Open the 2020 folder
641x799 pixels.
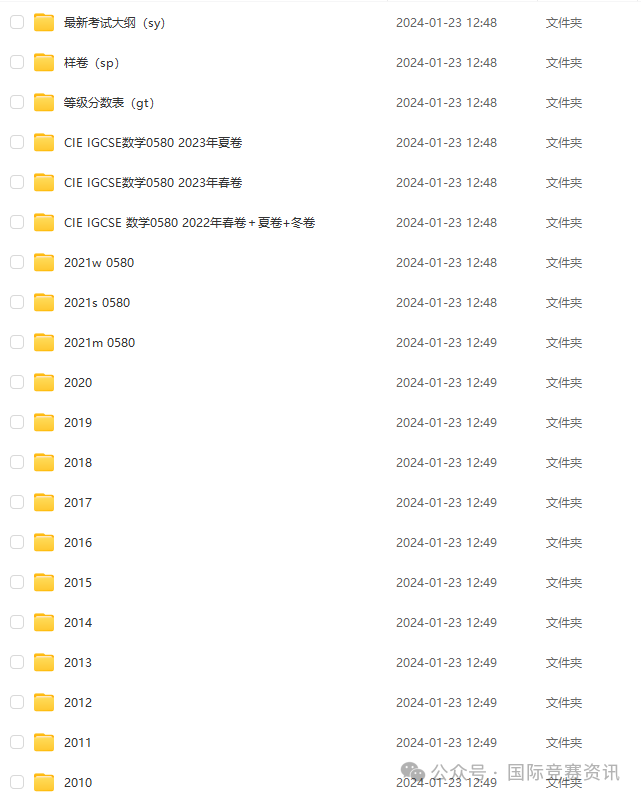pyautogui.click(x=77, y=382)
